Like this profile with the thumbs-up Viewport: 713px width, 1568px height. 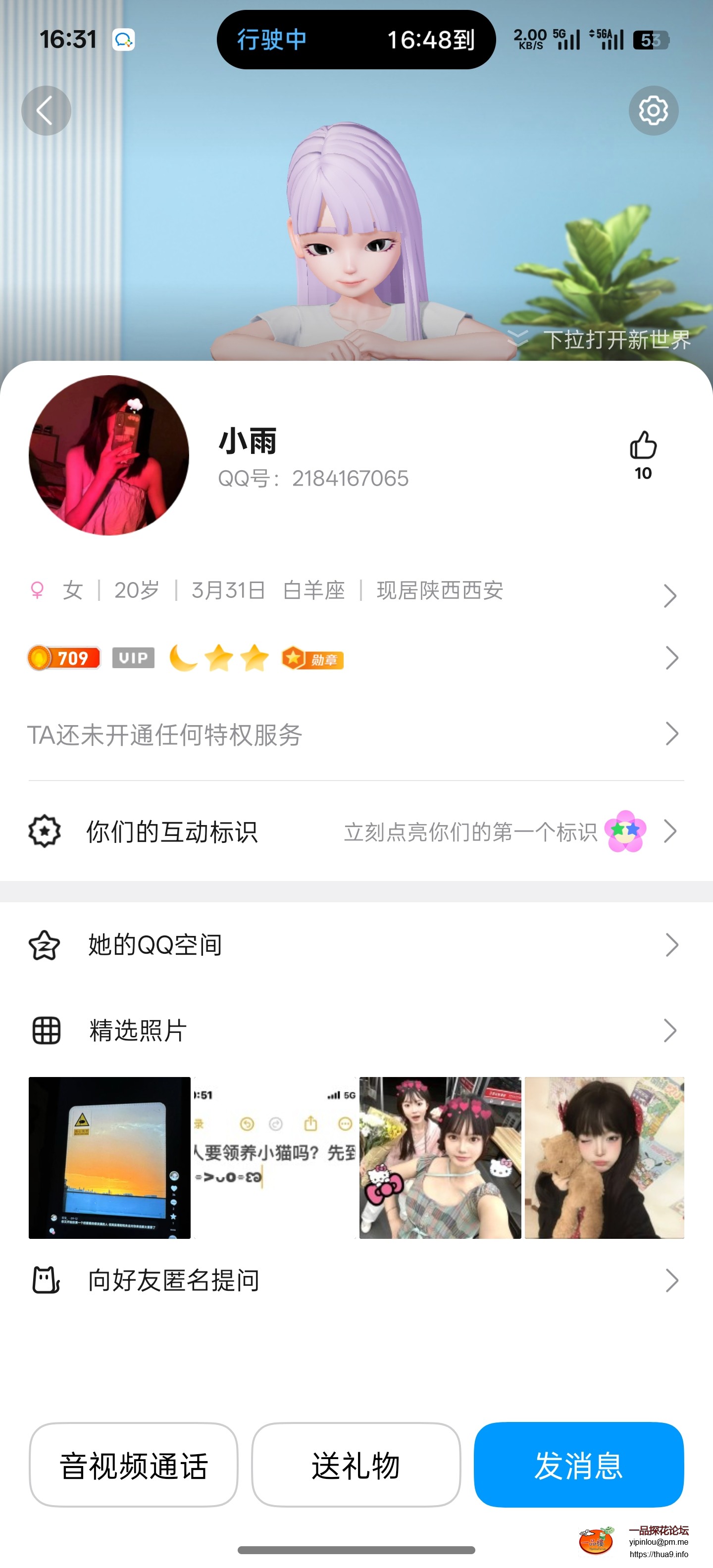click(x=643, y=445)
